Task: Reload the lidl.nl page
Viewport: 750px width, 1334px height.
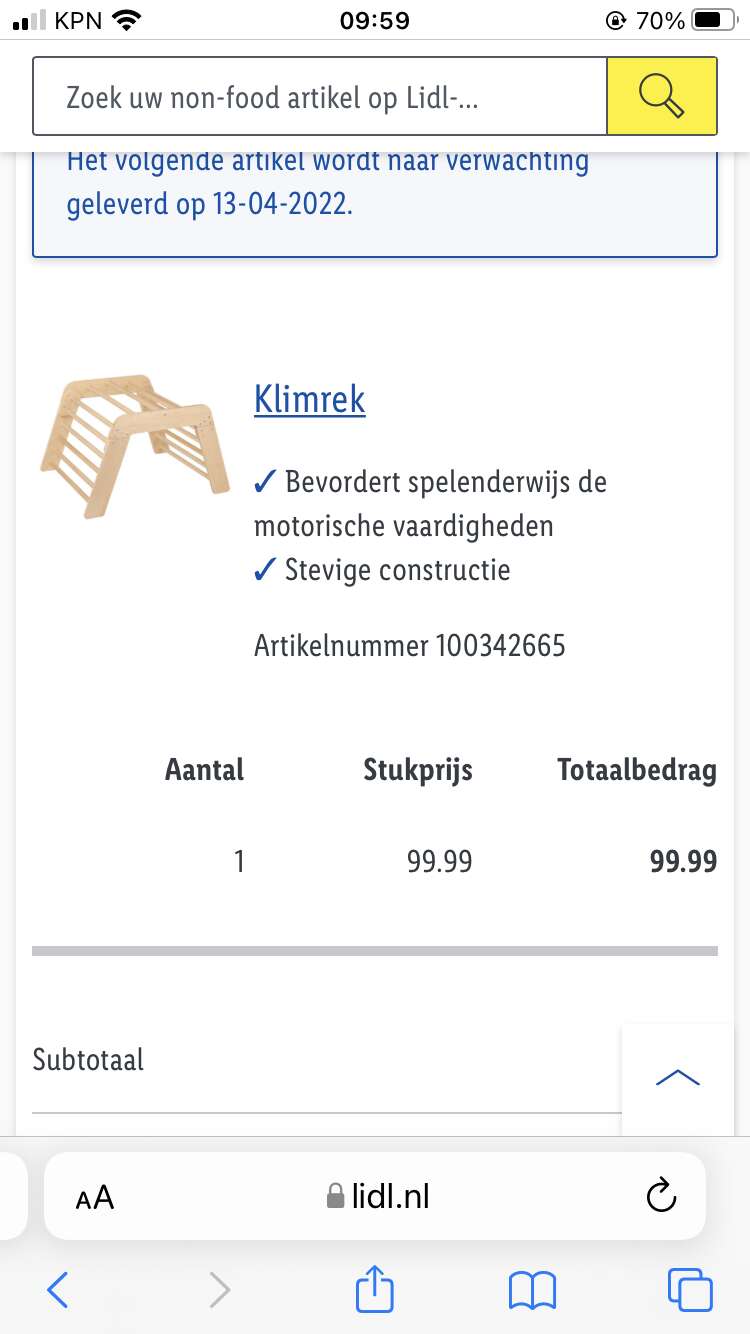Action: (661, 1196)
